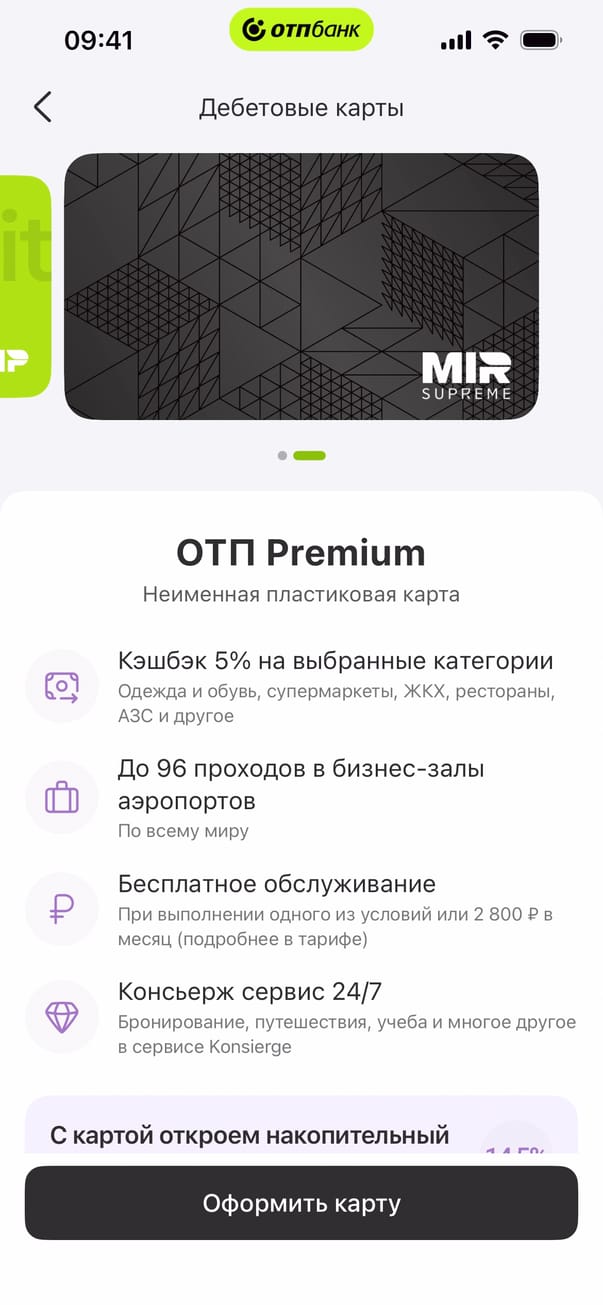The image size is (603, 1305).
Task: Select the black MIR Supreme card
Action: coord(301,286)
